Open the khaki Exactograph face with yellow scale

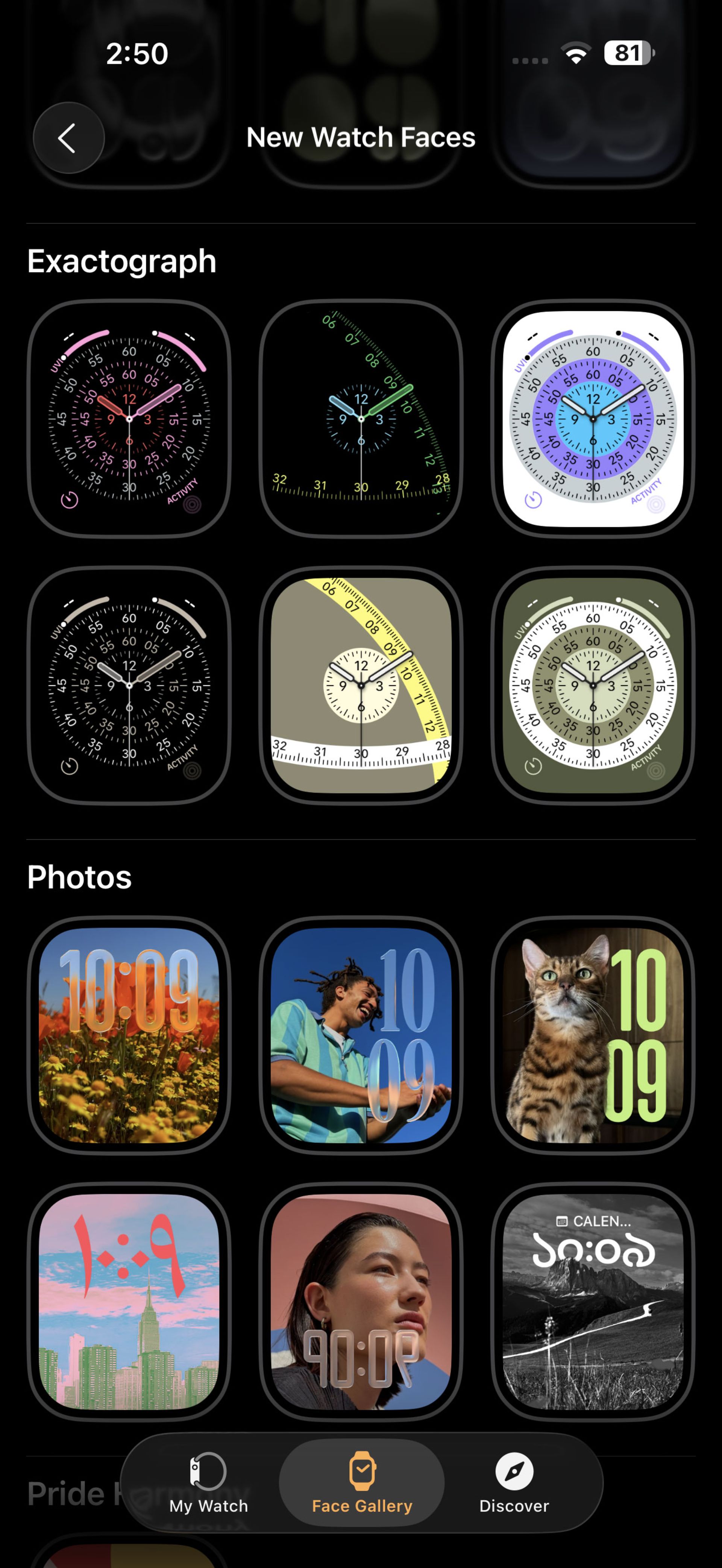[361, 686]
